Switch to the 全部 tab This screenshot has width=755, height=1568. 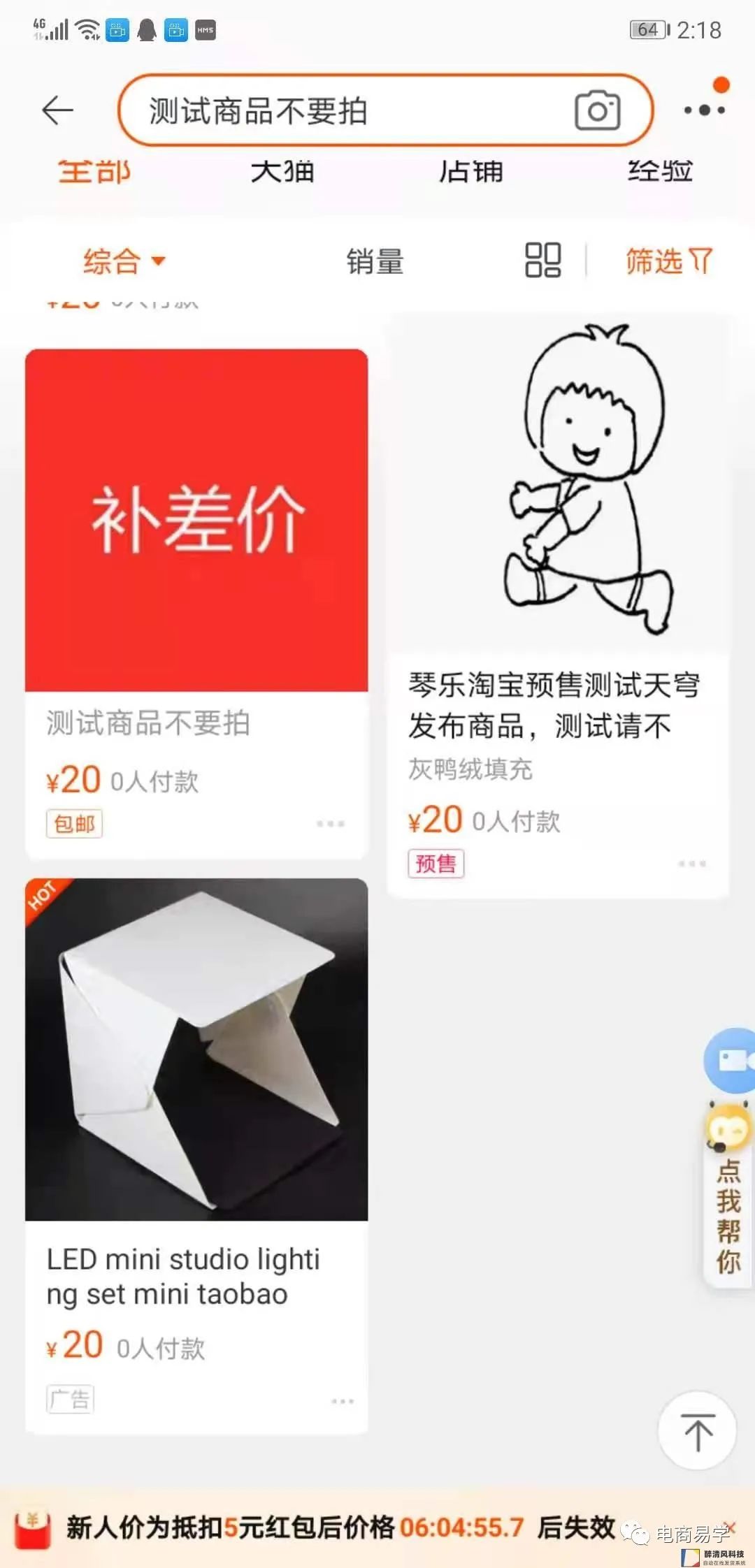coord(94,172)
